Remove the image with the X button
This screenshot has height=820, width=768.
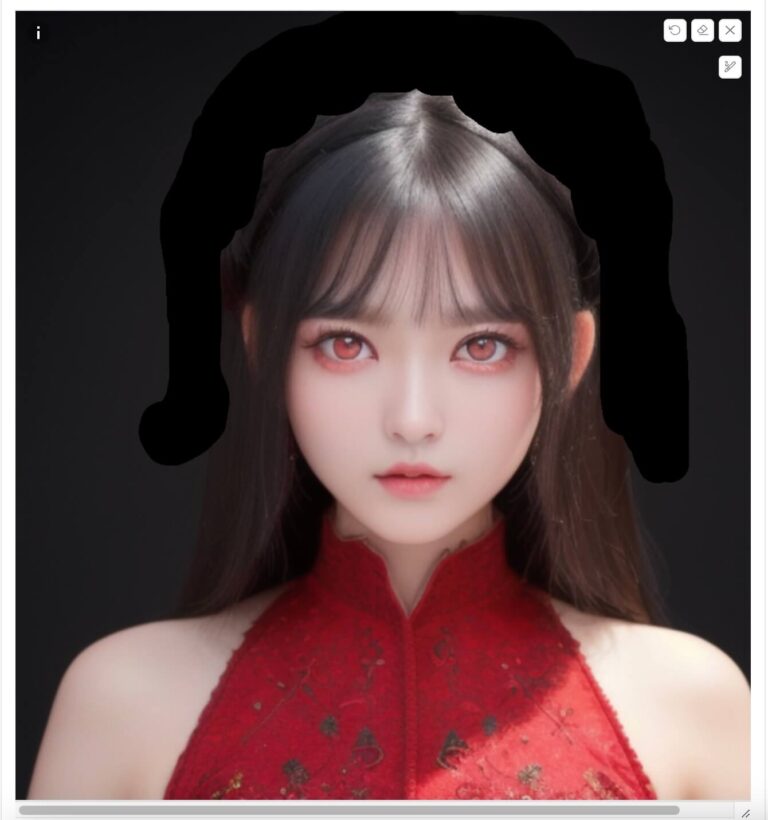(730, 30)
